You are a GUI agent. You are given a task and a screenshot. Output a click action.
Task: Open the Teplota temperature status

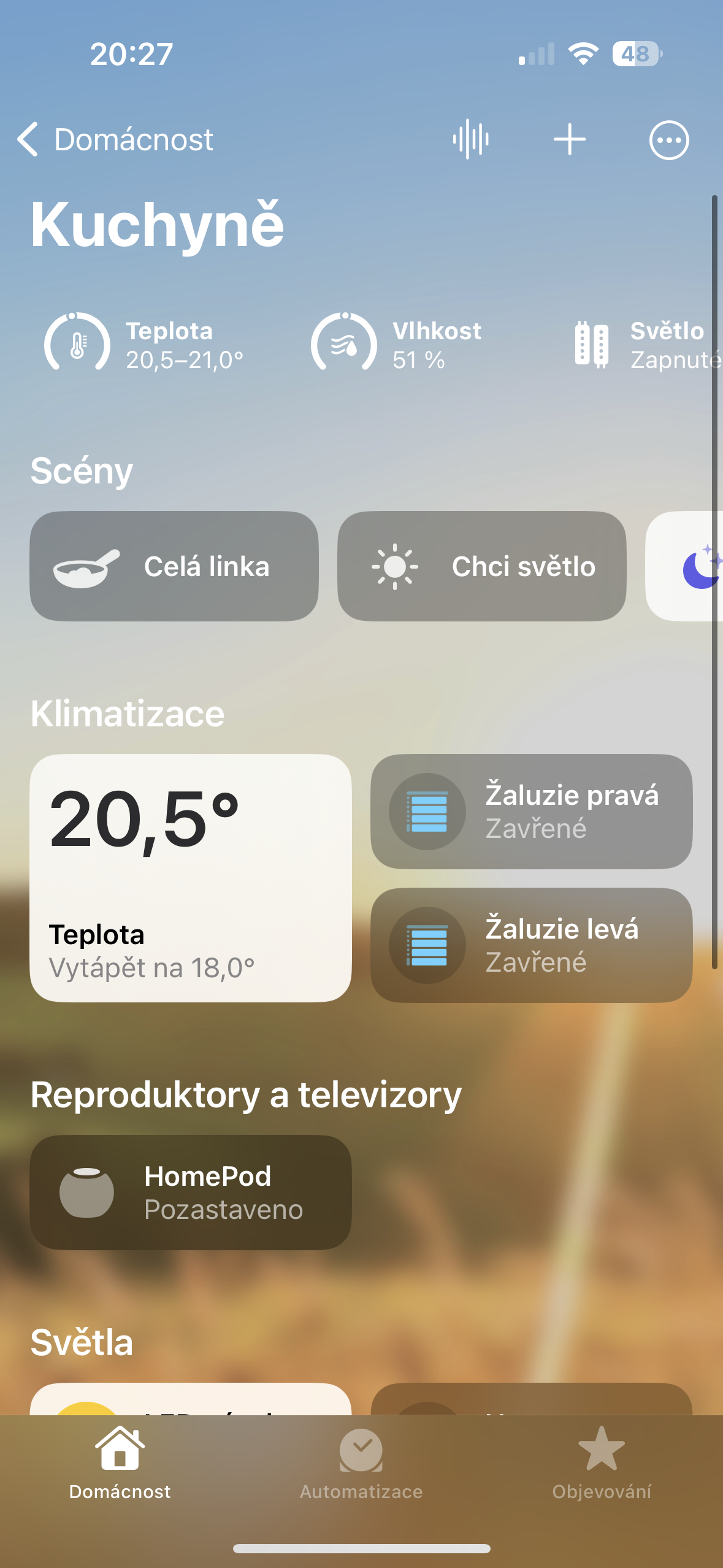coord(144,344)
